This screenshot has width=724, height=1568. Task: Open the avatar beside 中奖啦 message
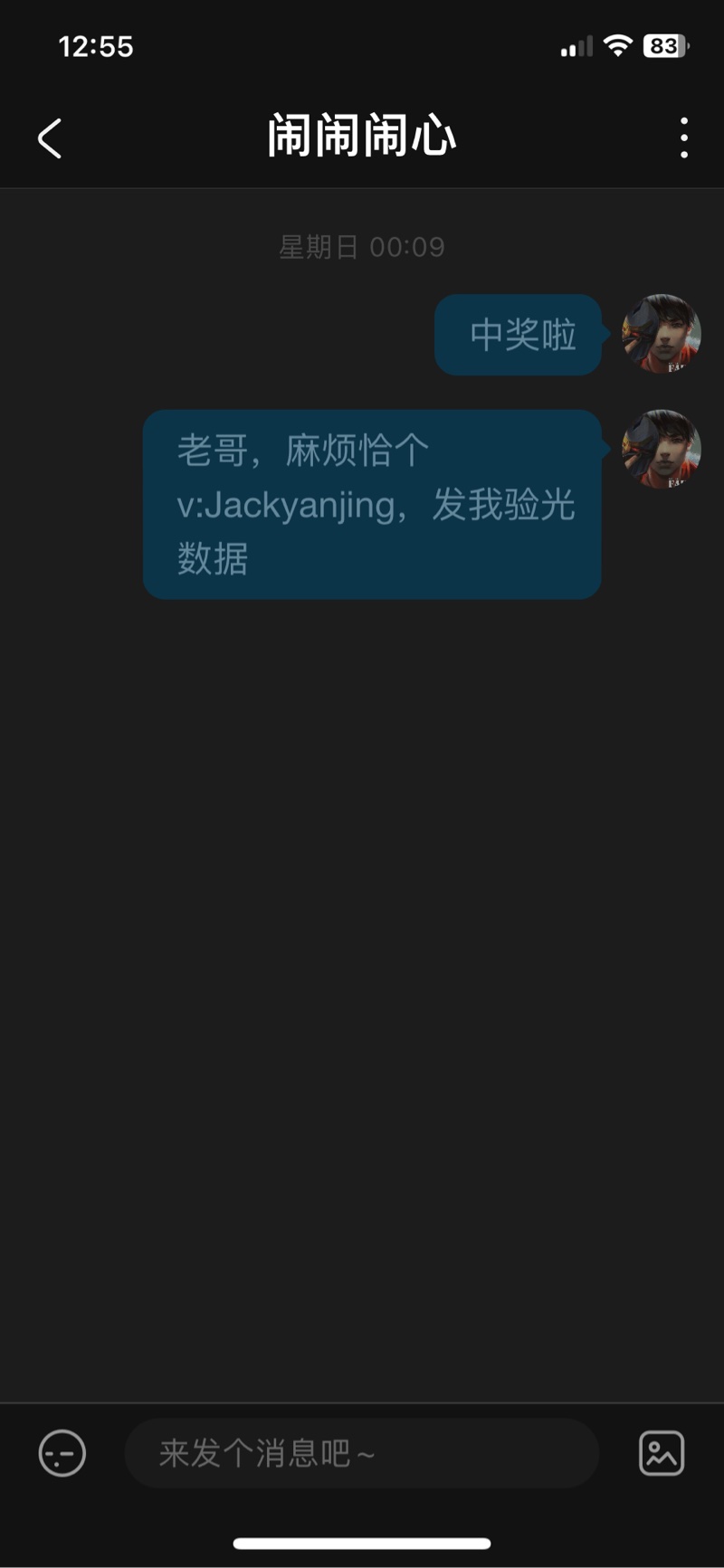[662, 334]
